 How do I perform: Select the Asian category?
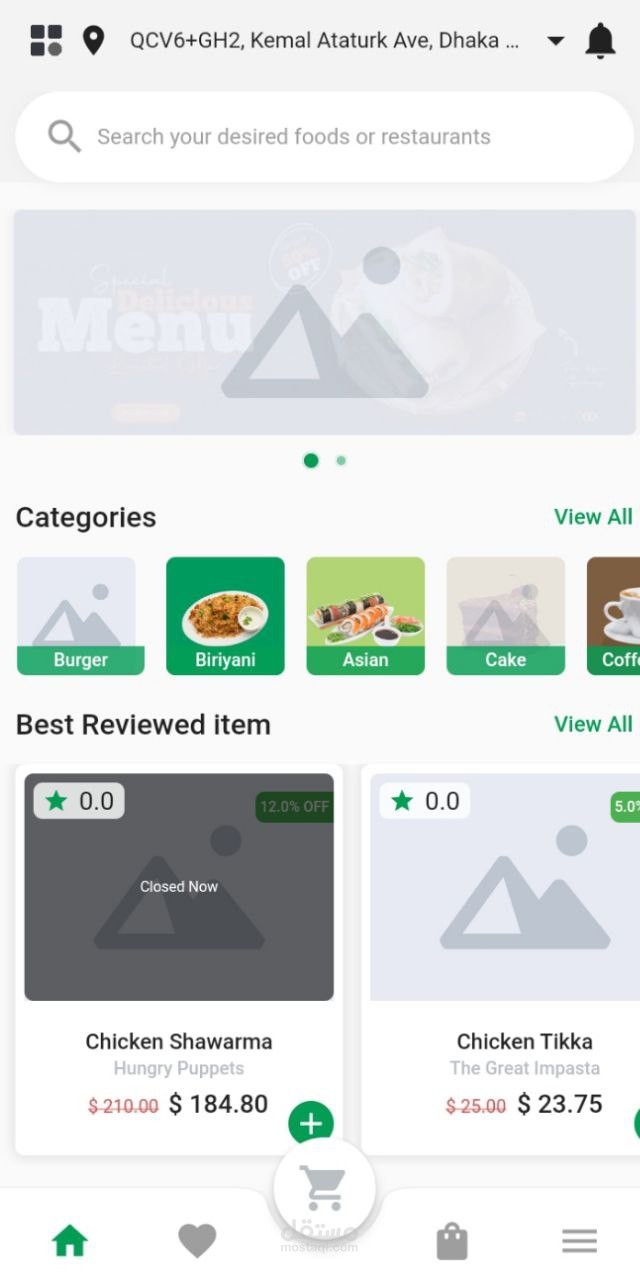(x=365, y=616)
